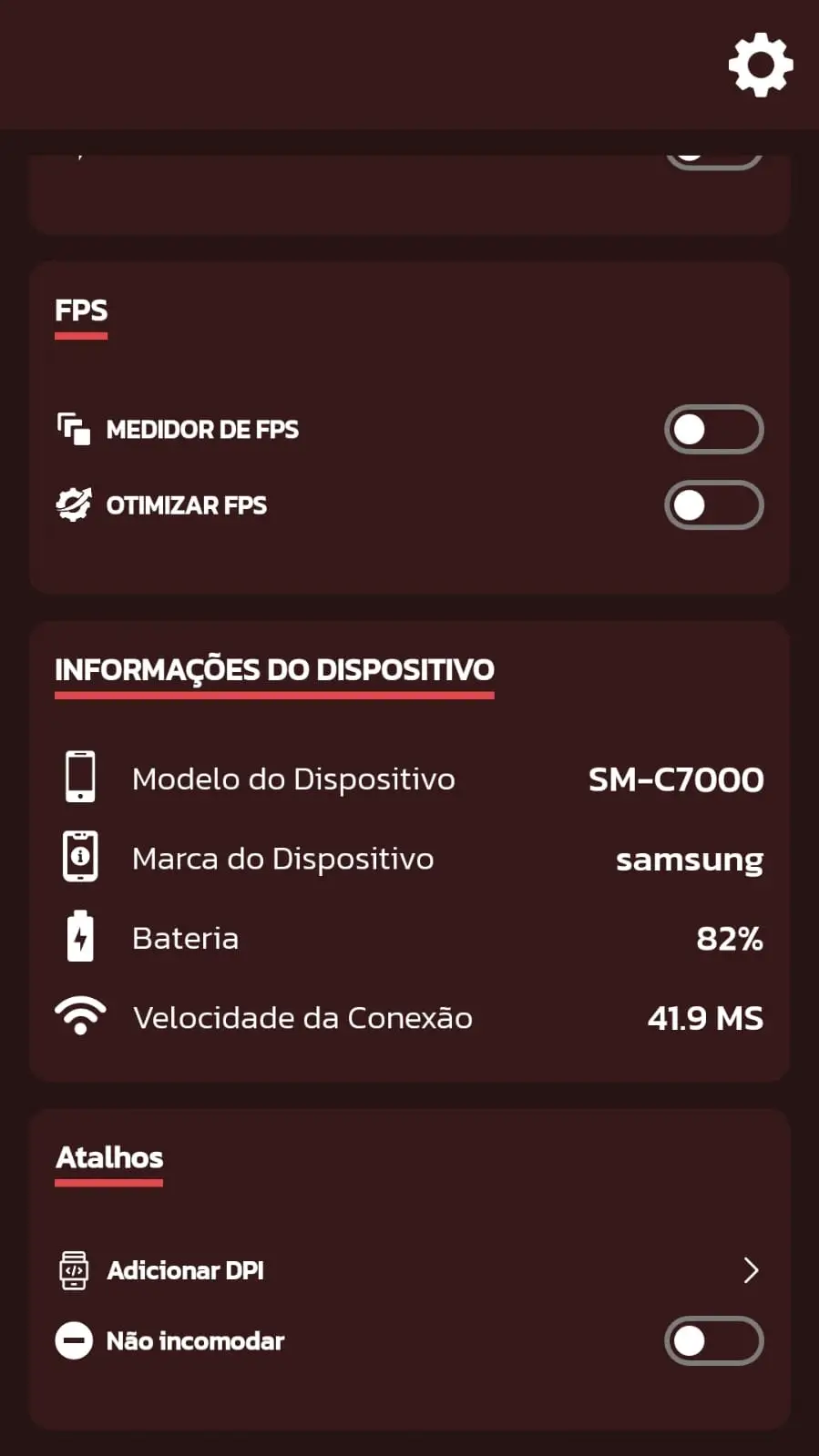Click the 82% battery value
The height and width of the screenshot is (1456, 819).
click(730, 939)
